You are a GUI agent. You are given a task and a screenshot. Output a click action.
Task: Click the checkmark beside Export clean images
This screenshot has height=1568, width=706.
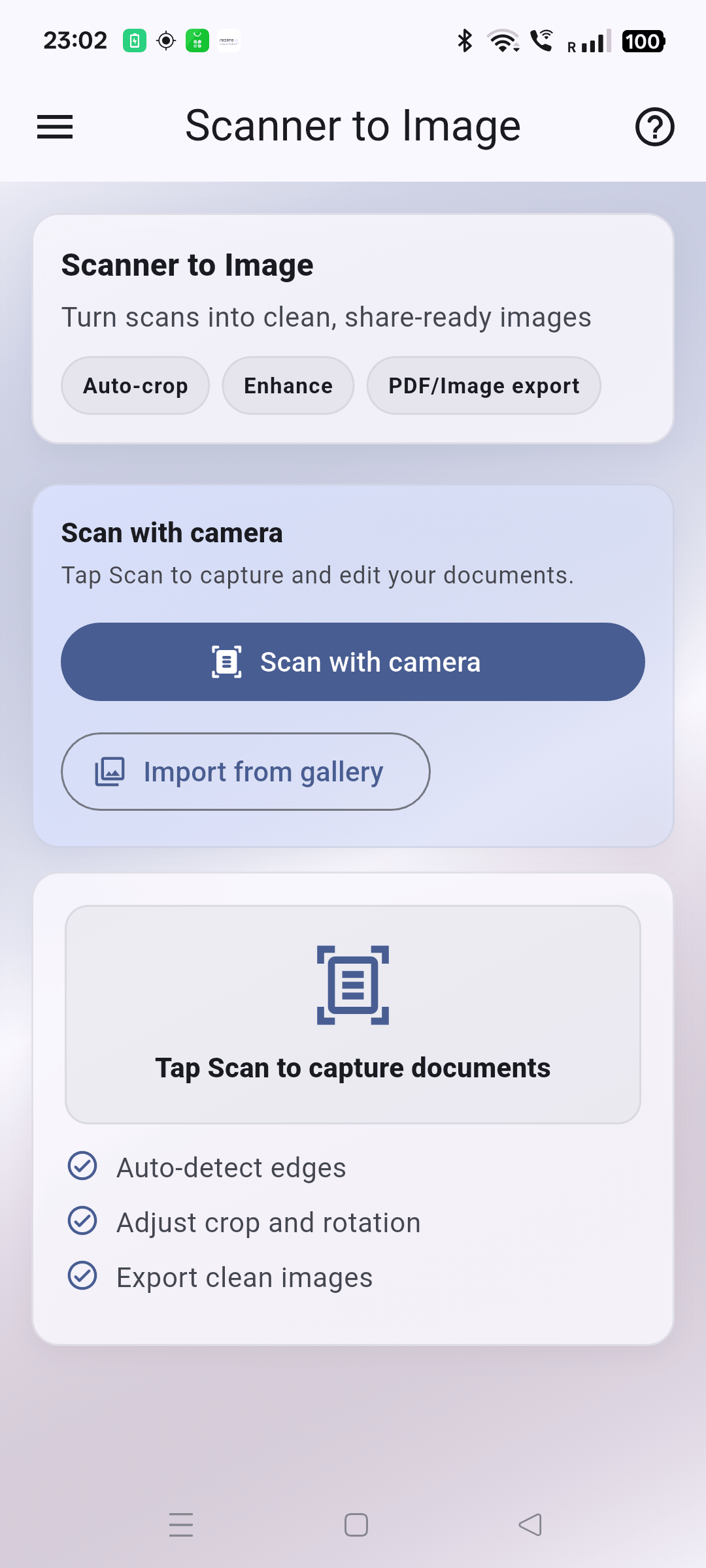82,1276
